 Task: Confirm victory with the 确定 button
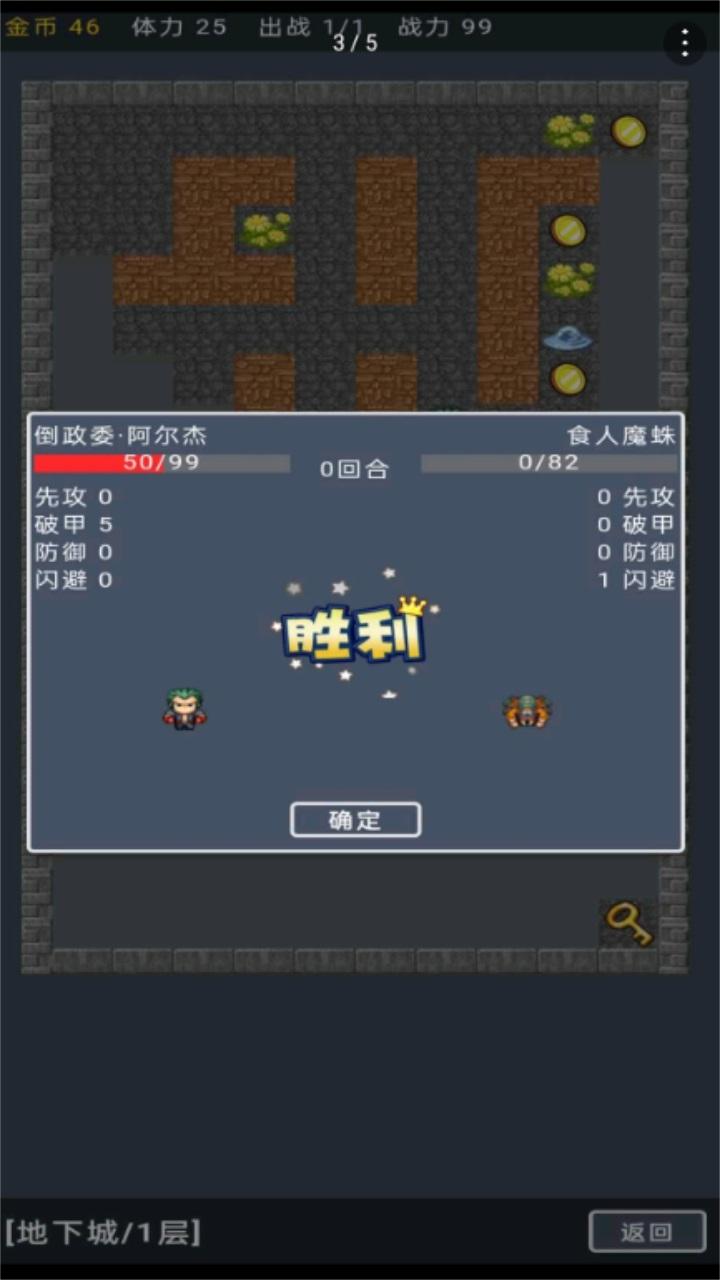point(355,820)
